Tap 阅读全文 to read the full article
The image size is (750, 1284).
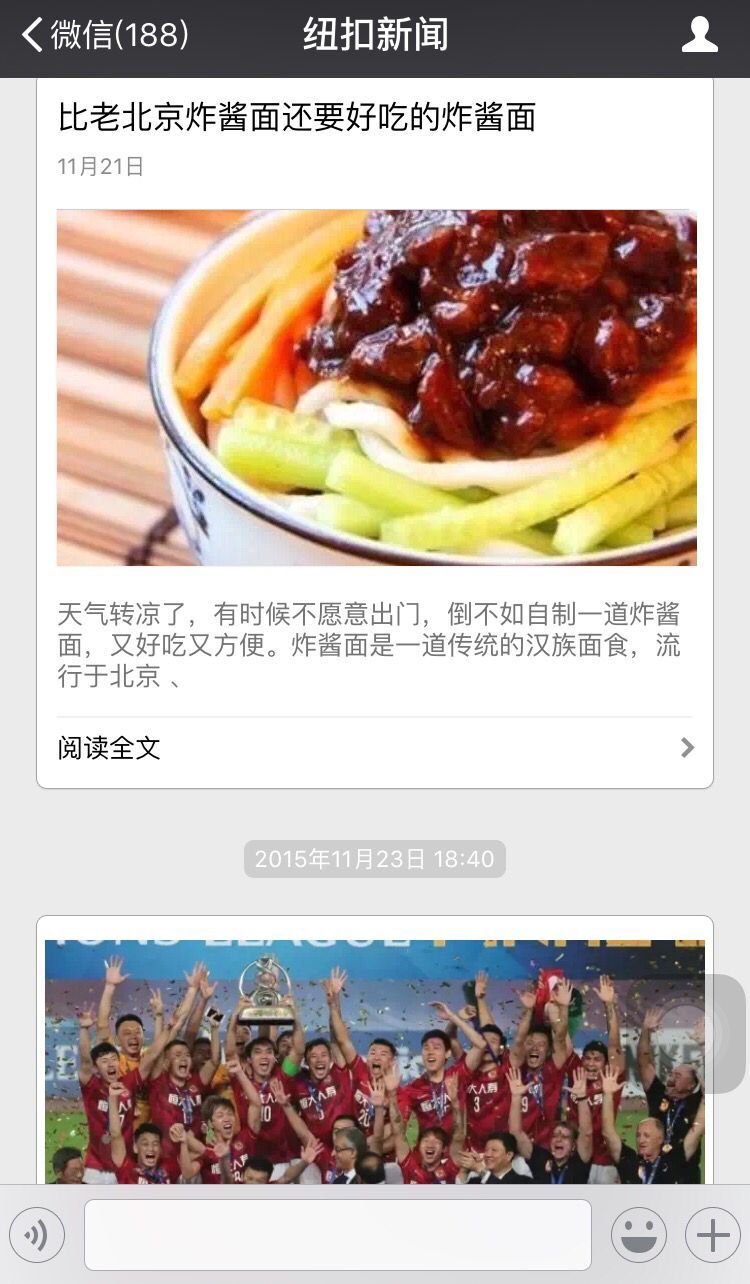374,748
